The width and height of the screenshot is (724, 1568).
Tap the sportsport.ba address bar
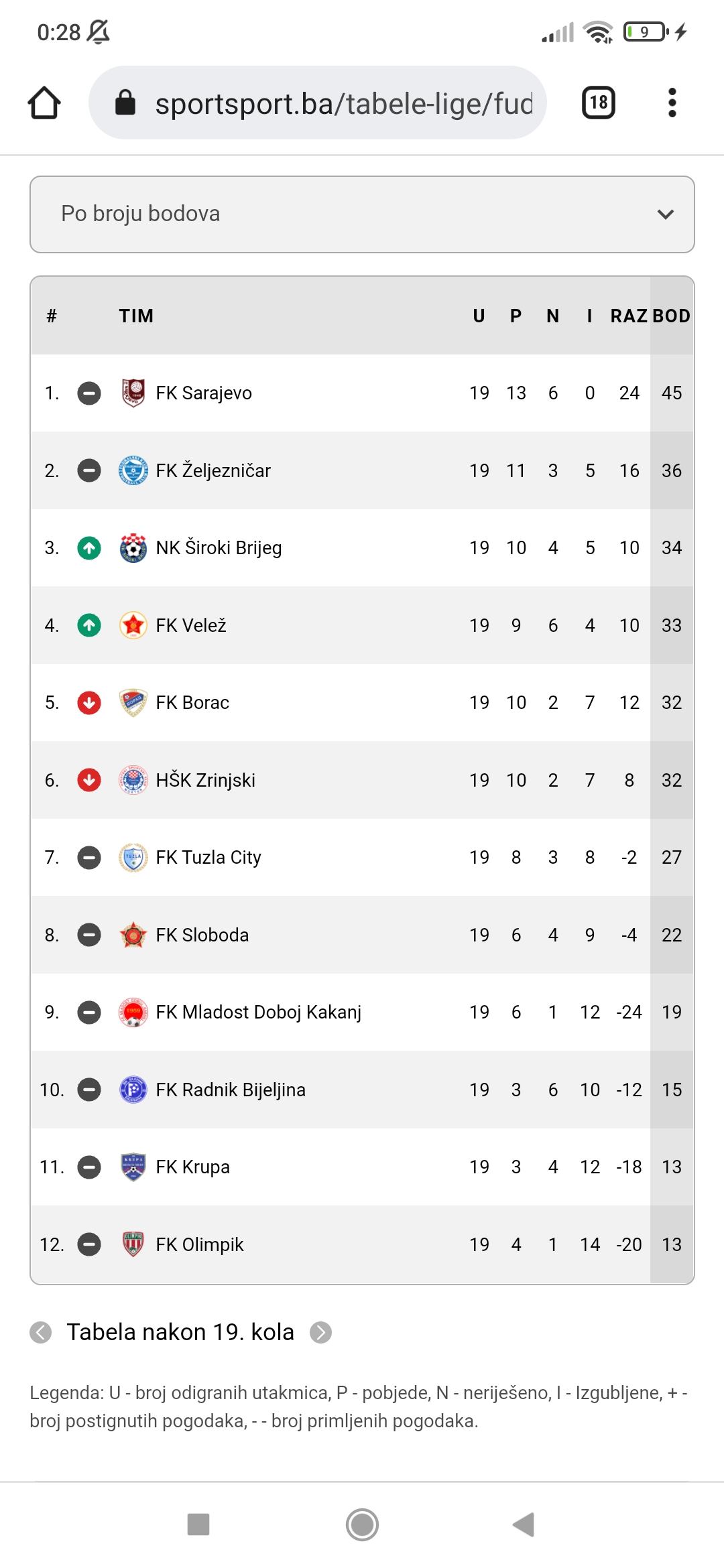click(318, 103)
